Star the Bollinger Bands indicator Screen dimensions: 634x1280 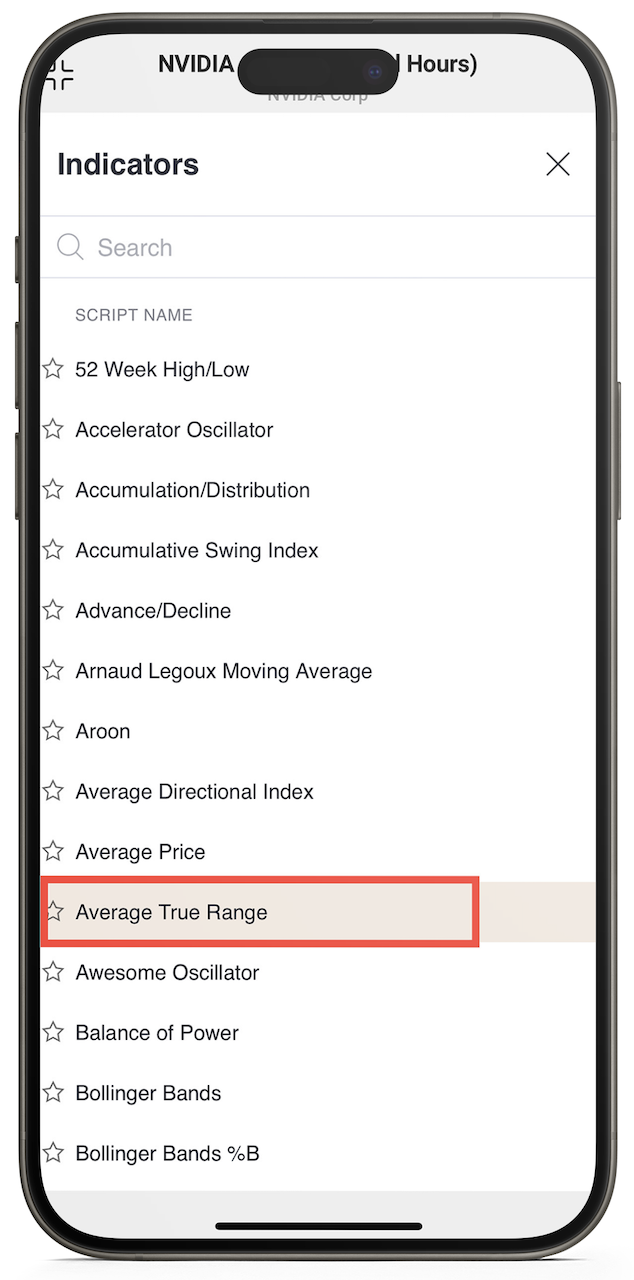53,1093
